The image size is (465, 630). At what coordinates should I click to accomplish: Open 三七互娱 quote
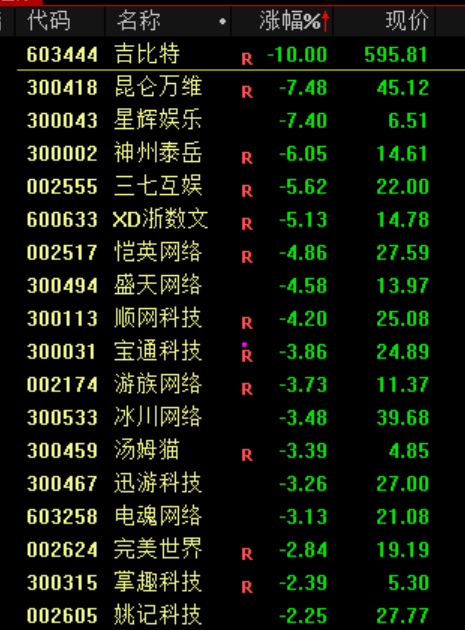241,186
